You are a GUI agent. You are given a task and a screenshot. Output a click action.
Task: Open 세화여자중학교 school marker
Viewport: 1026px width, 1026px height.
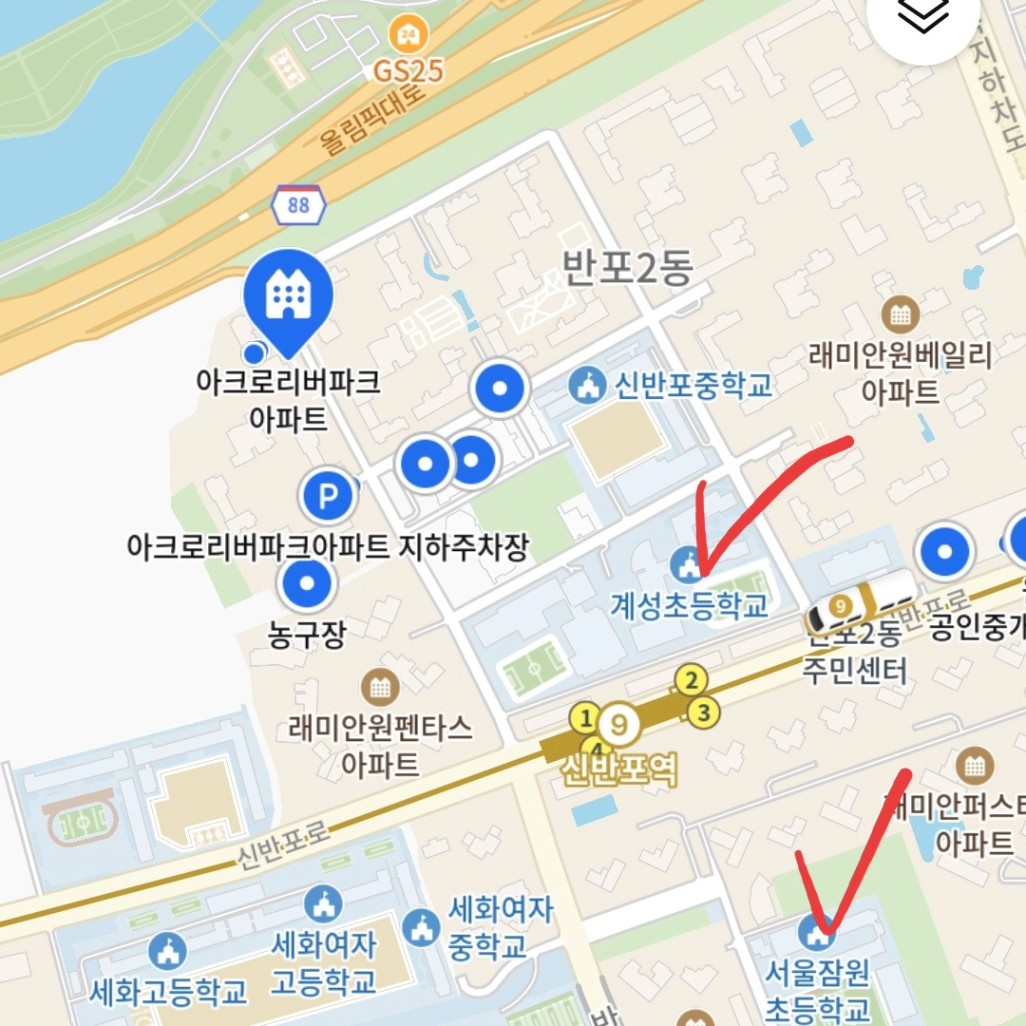(422, 927)
